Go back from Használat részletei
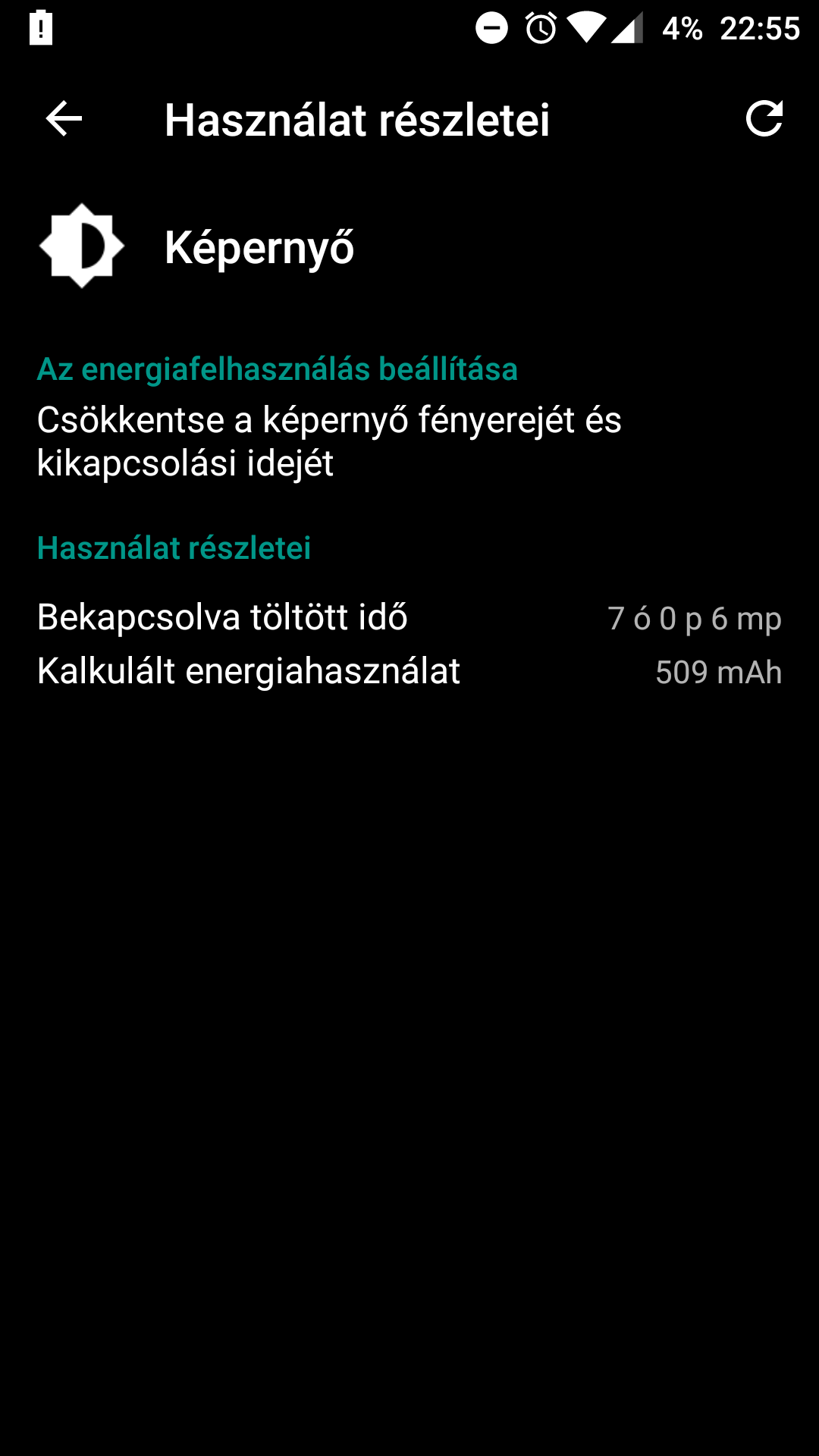This screenshot has height=1456, width=819. tap(64, 119)
